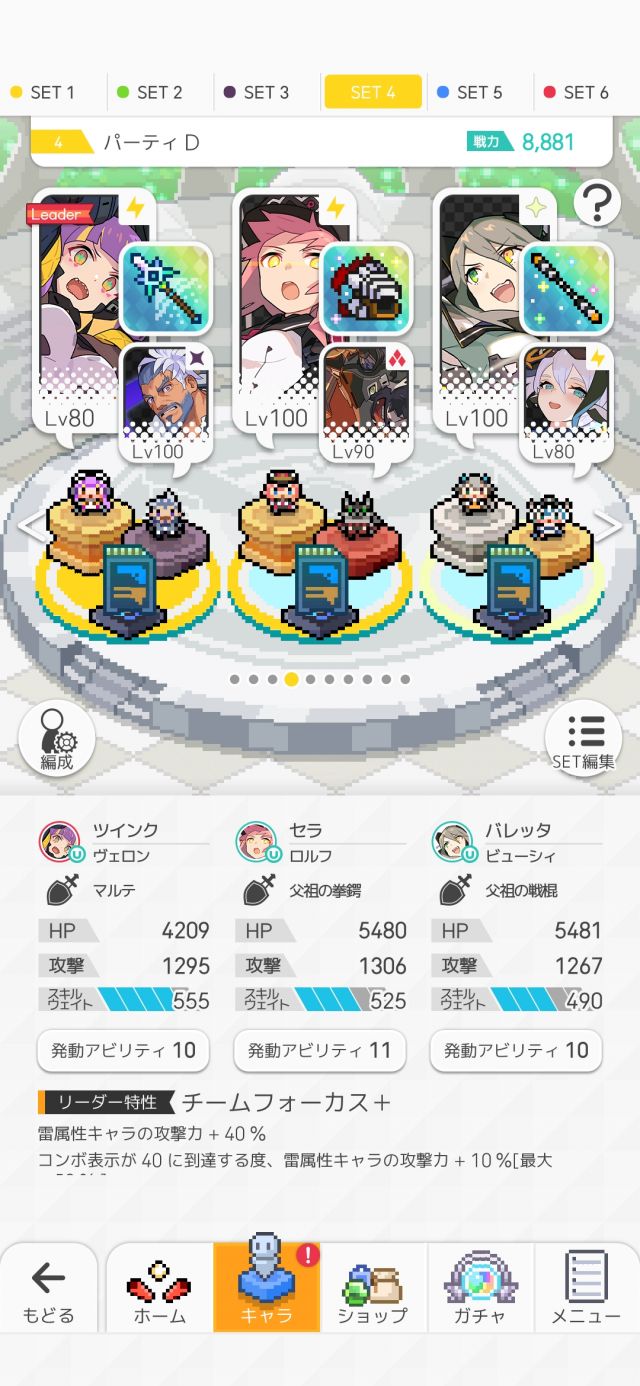Open the help question mark
The width and height of the screenshot is (640, 1386).
point(597,204)
